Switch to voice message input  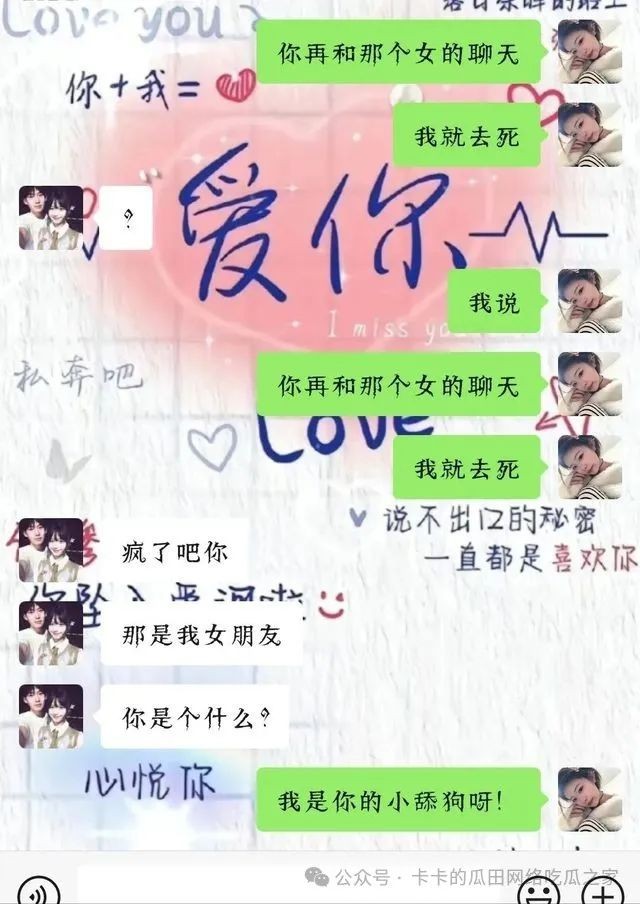tap(37, 891)
